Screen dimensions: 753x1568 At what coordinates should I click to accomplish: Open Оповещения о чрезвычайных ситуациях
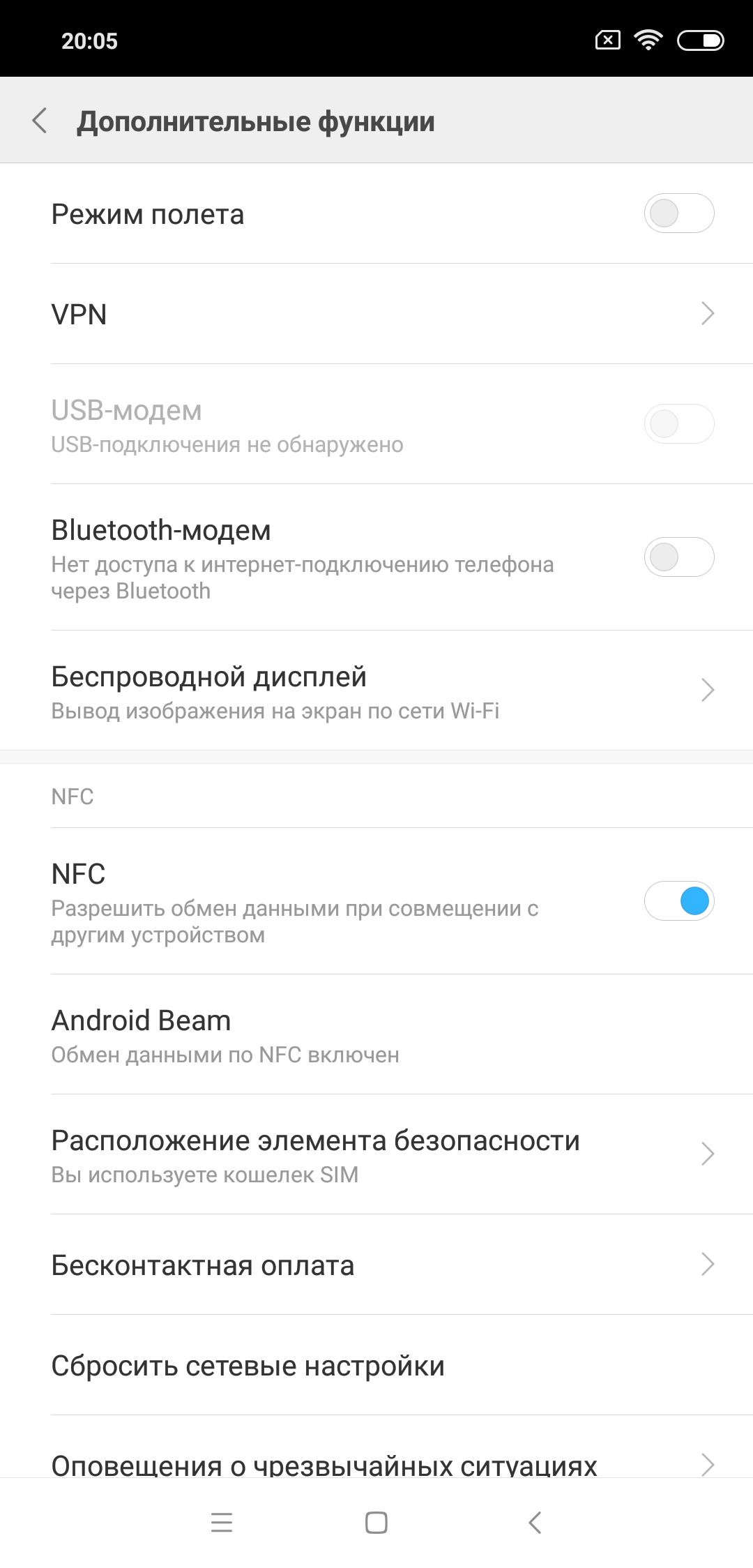[x=376, y=1463]
